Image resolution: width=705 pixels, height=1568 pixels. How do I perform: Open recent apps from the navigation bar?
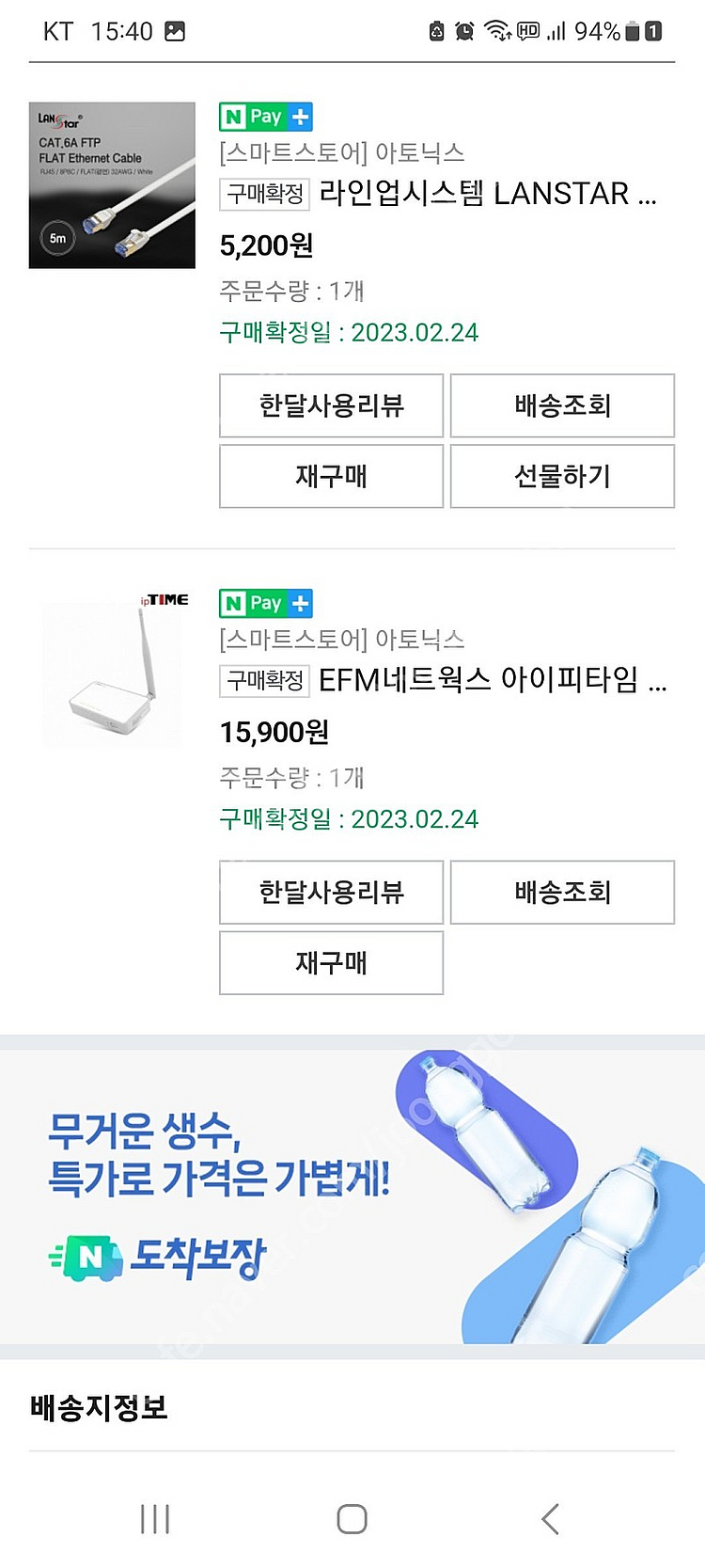pos(154,1518)
